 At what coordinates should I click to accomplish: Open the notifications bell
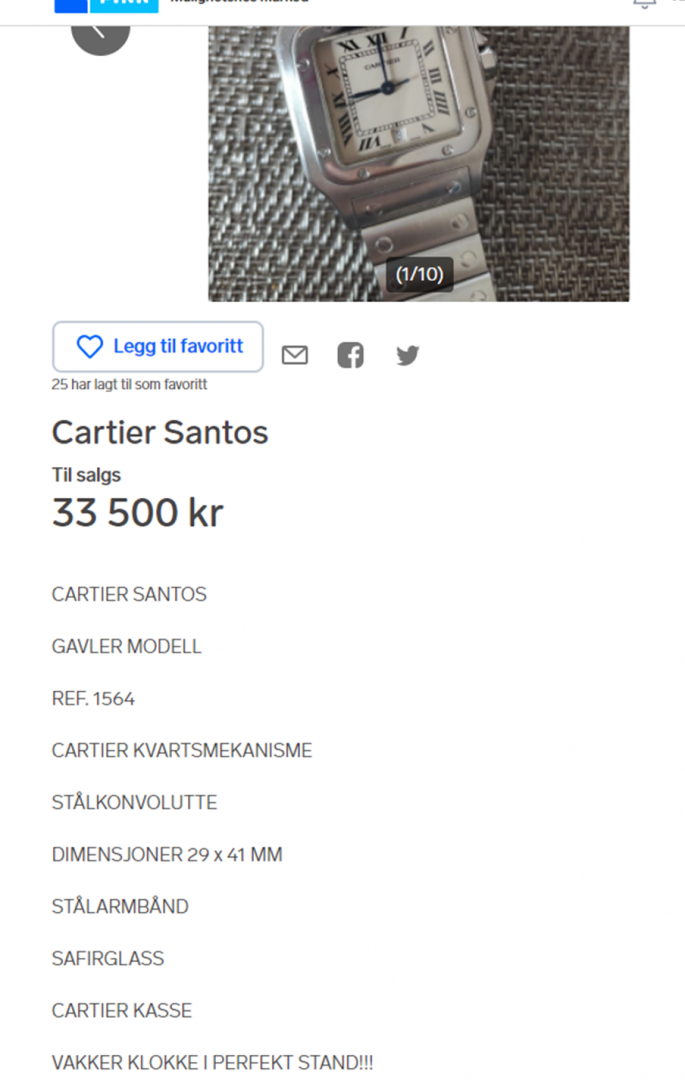coord(645,4)
